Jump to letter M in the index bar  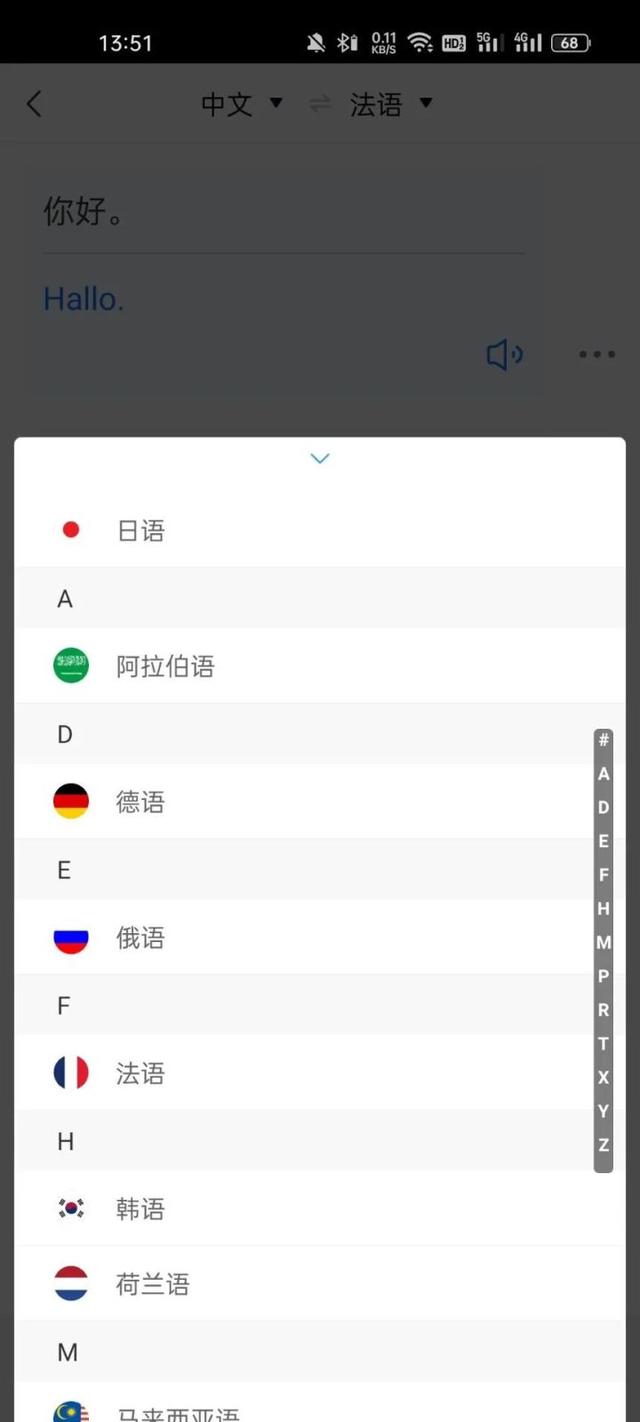point(603,942)
